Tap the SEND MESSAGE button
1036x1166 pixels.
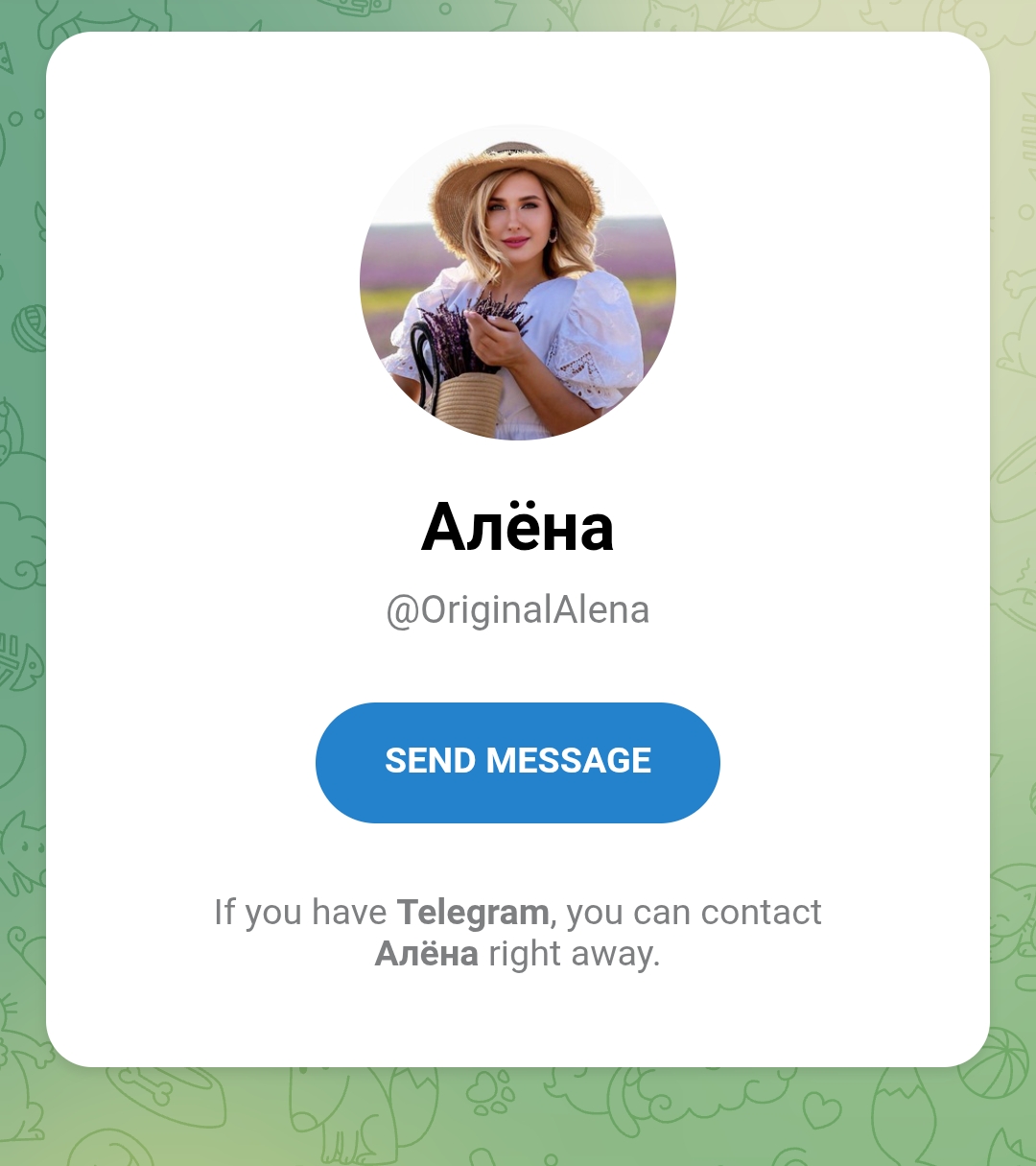[518, 762]
